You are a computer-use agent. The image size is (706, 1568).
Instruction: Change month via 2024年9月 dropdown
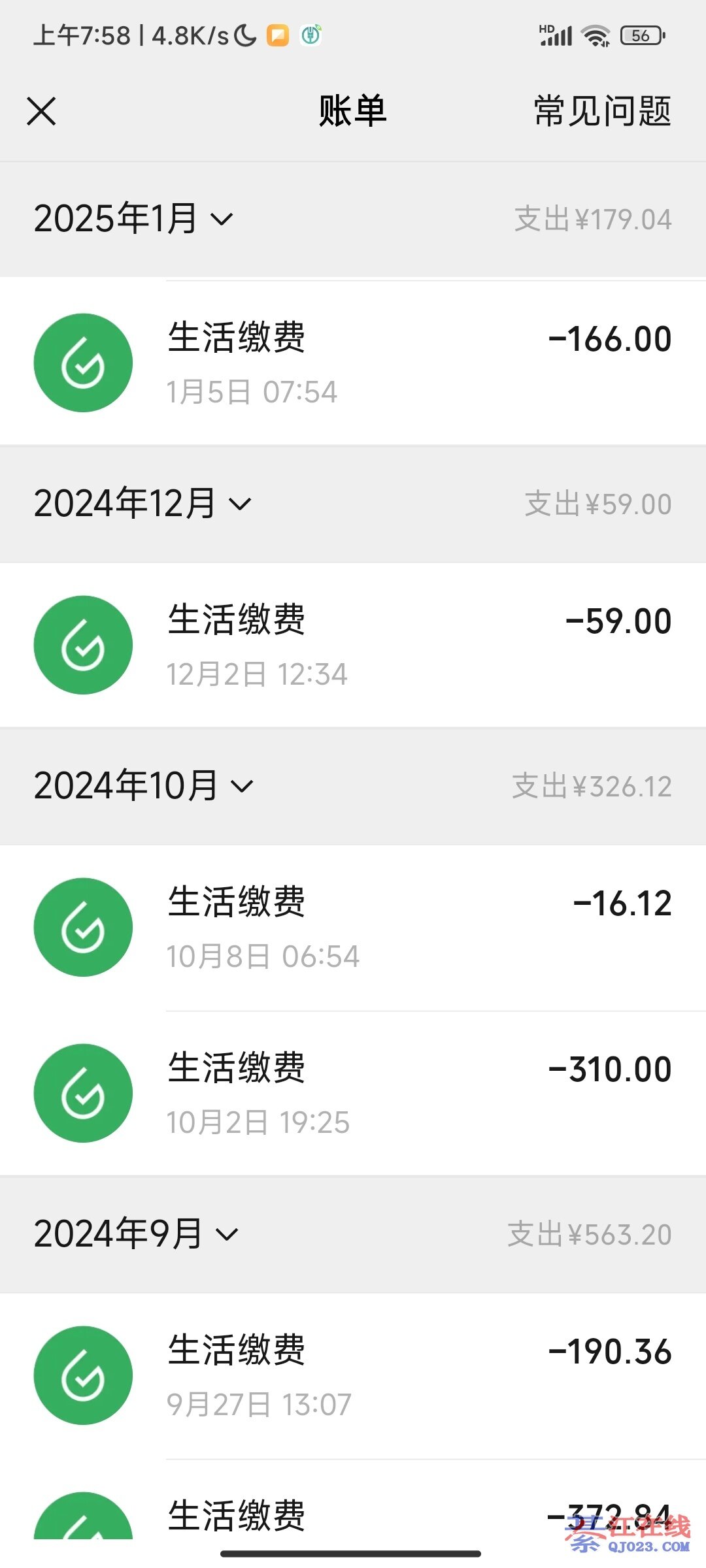[x=136, y=1234]
